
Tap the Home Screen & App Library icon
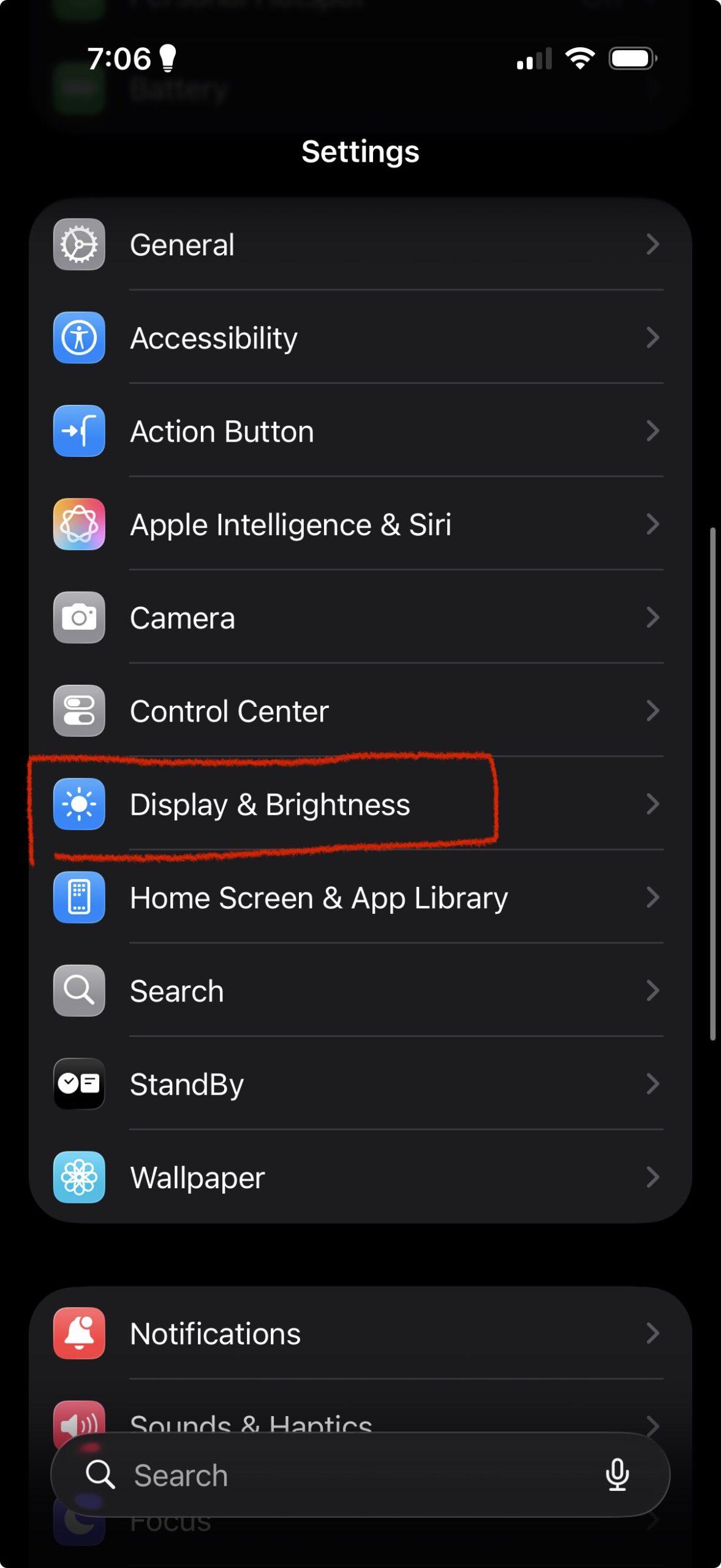pos(79,898)
